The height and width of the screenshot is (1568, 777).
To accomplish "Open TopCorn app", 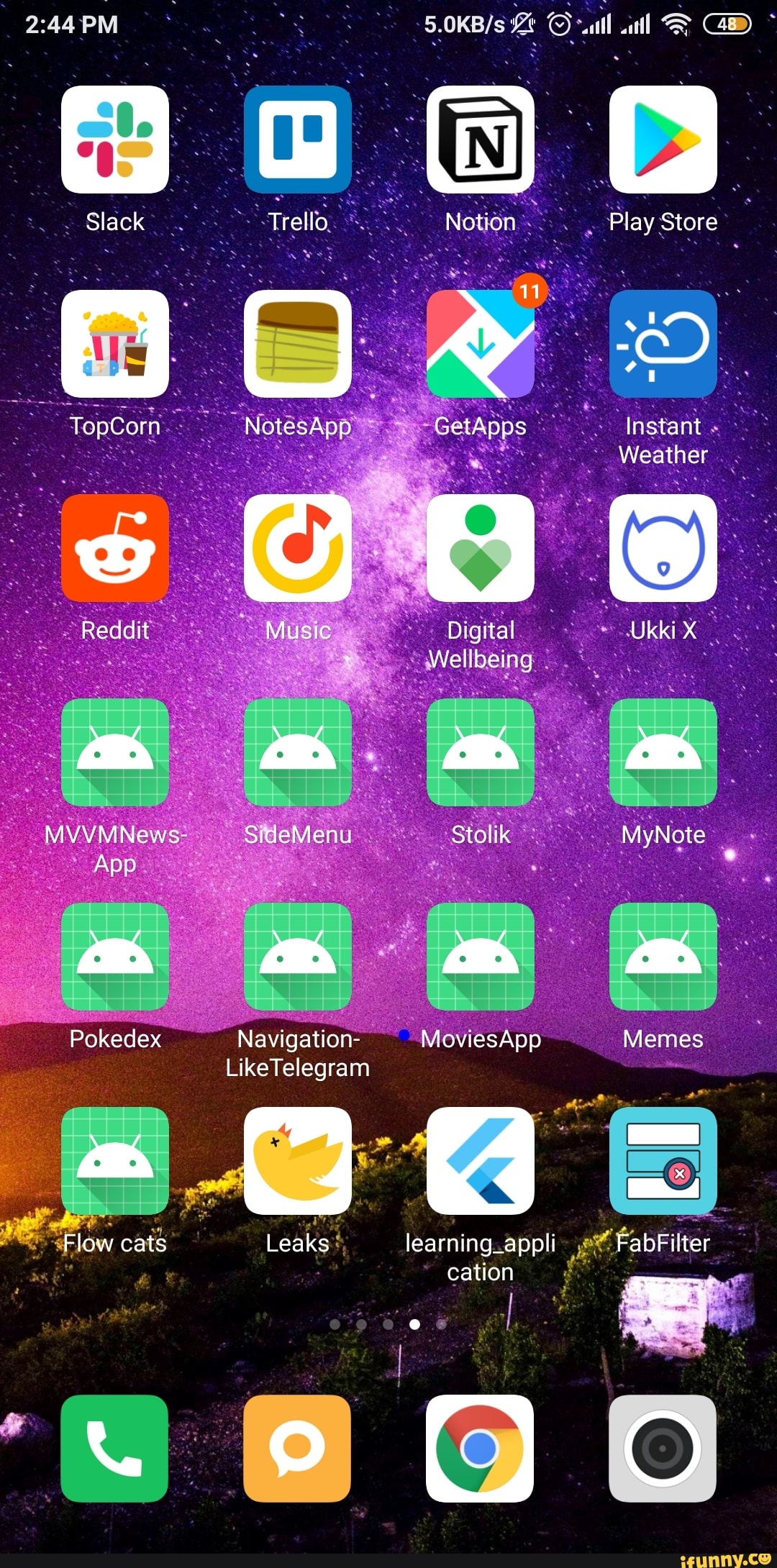I will 115,344.
